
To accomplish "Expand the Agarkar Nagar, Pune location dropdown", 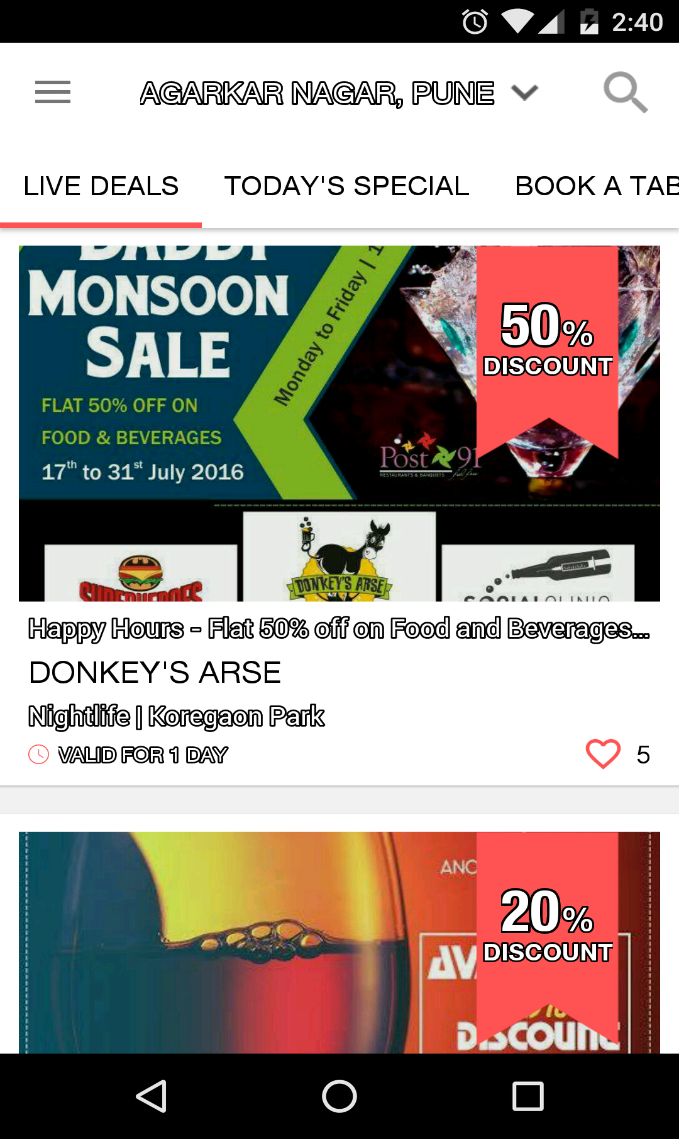I will (x=339, y=93).
